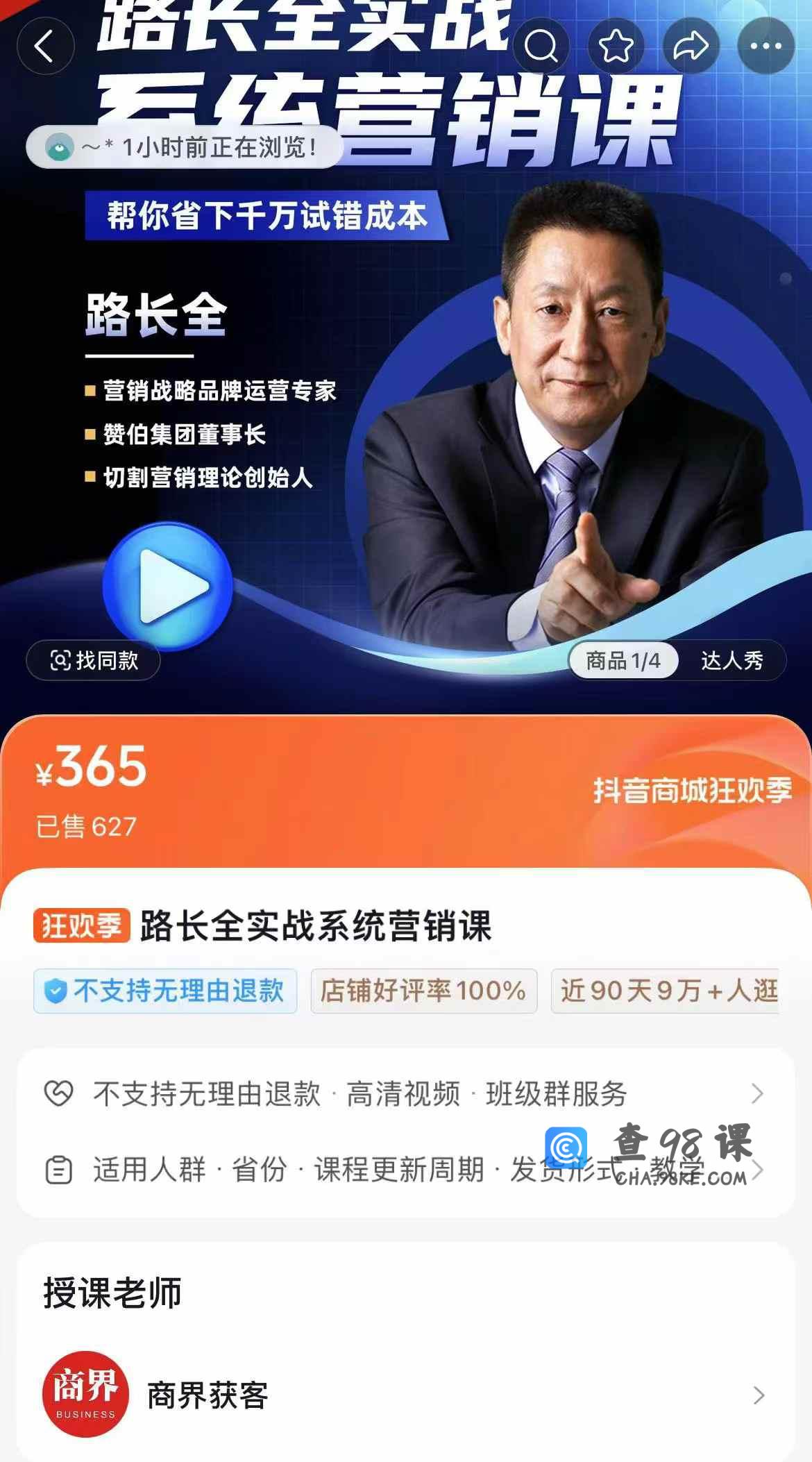The height and width of the screenshot is (1462, 812).
Task: Go back using the top-left arrow
Action: [46, 47]
